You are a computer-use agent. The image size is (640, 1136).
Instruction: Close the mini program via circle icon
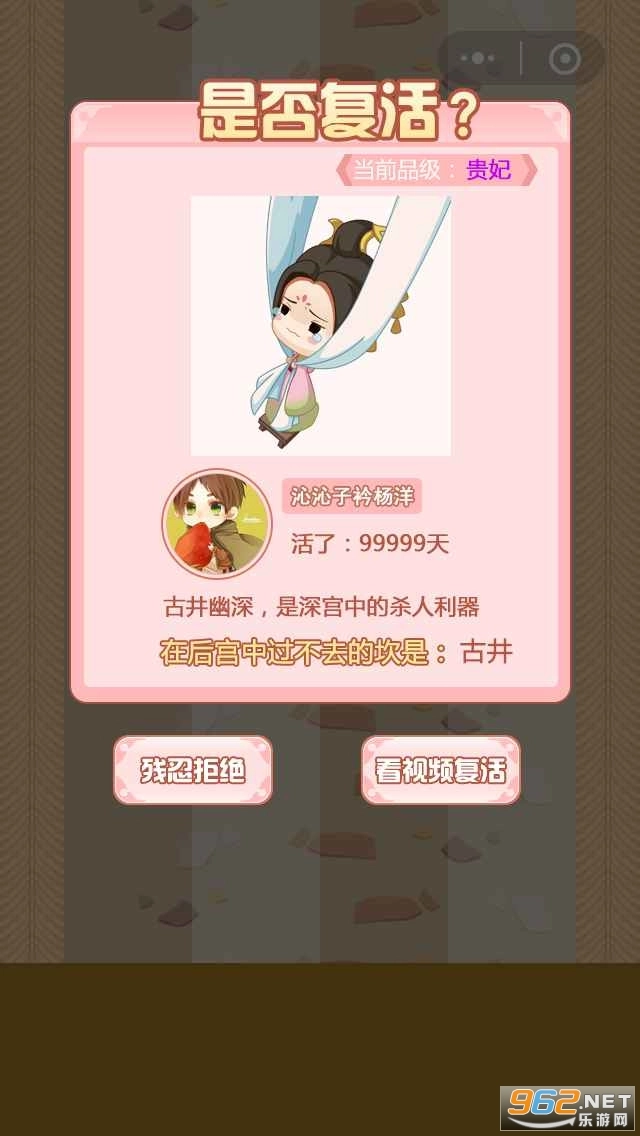[565, 59]
